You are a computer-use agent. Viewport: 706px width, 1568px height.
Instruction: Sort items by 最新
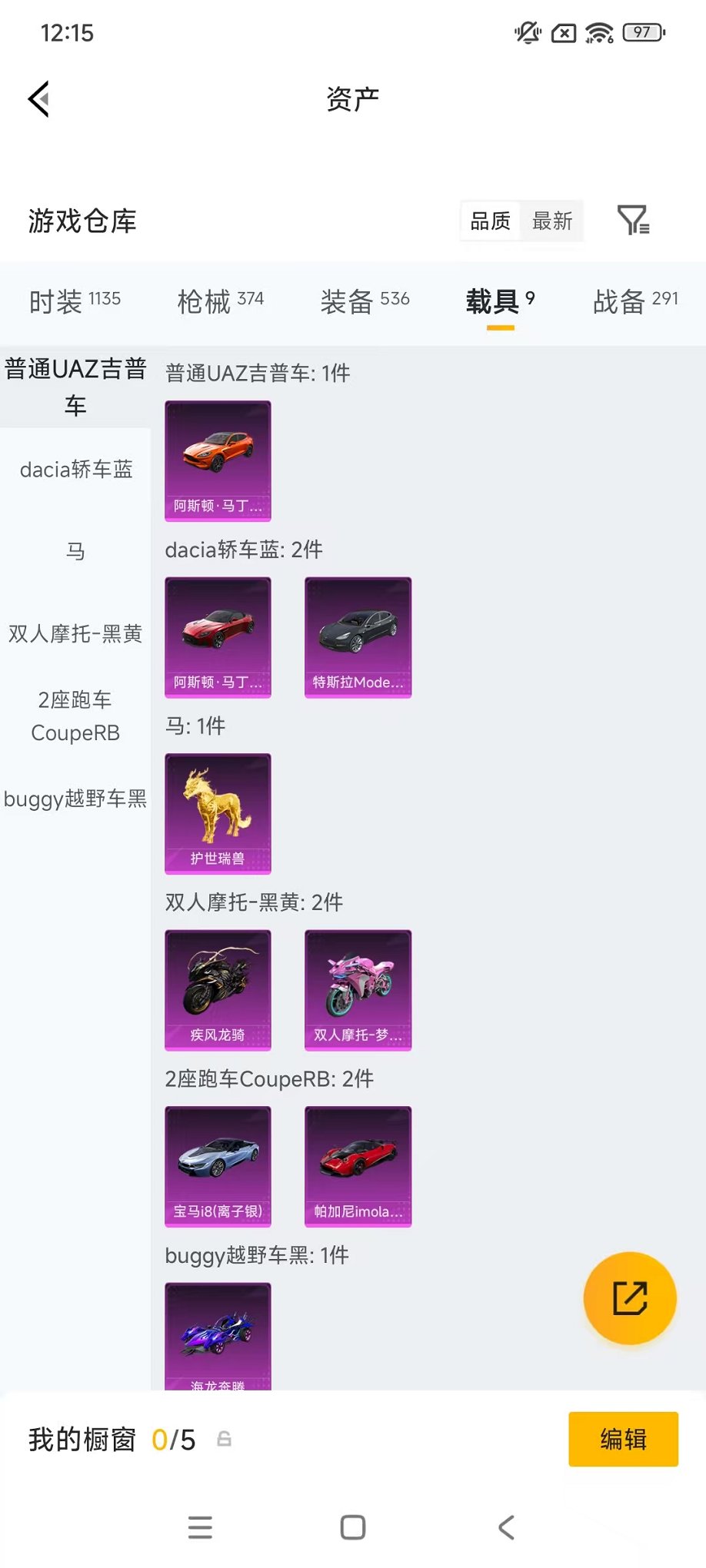(551, 221)
